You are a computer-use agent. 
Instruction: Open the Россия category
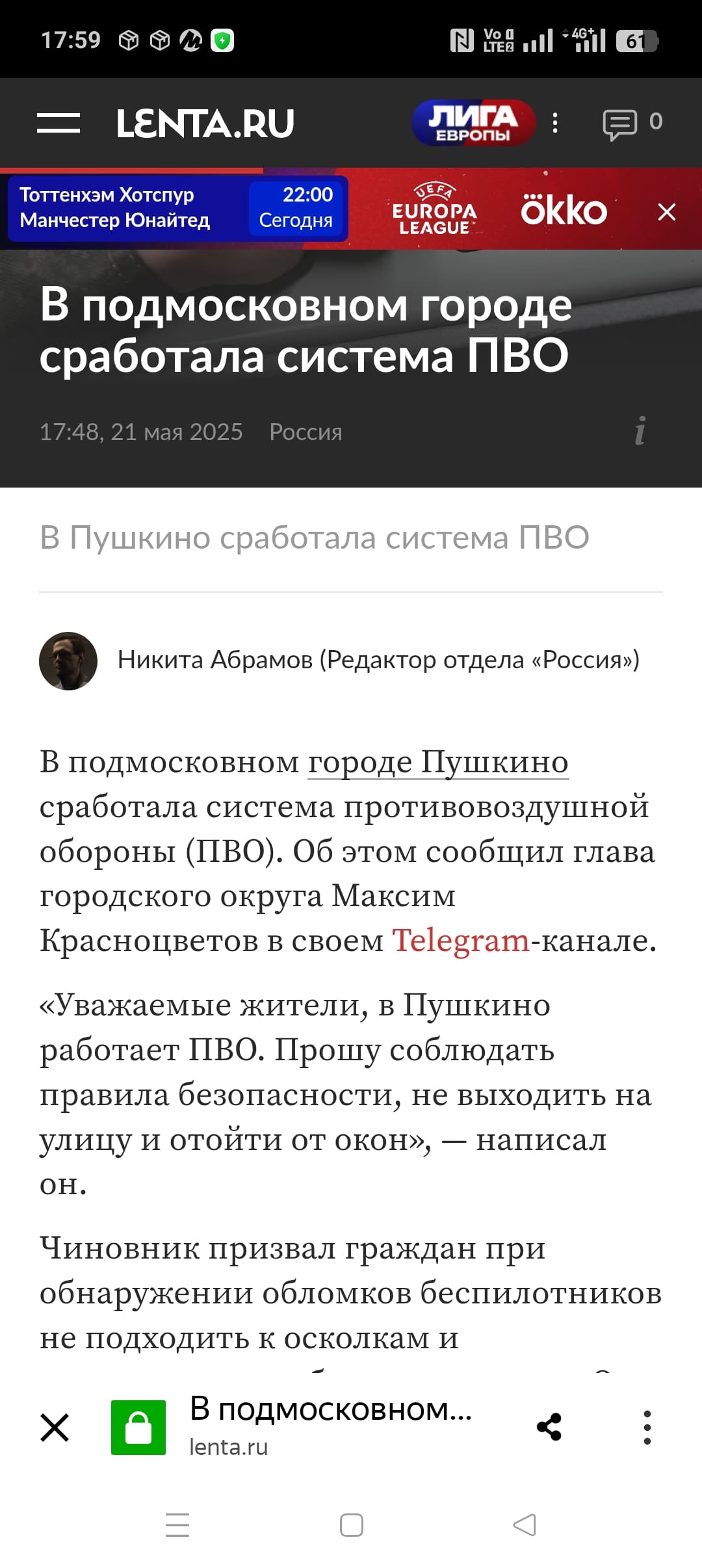[305, 432]
